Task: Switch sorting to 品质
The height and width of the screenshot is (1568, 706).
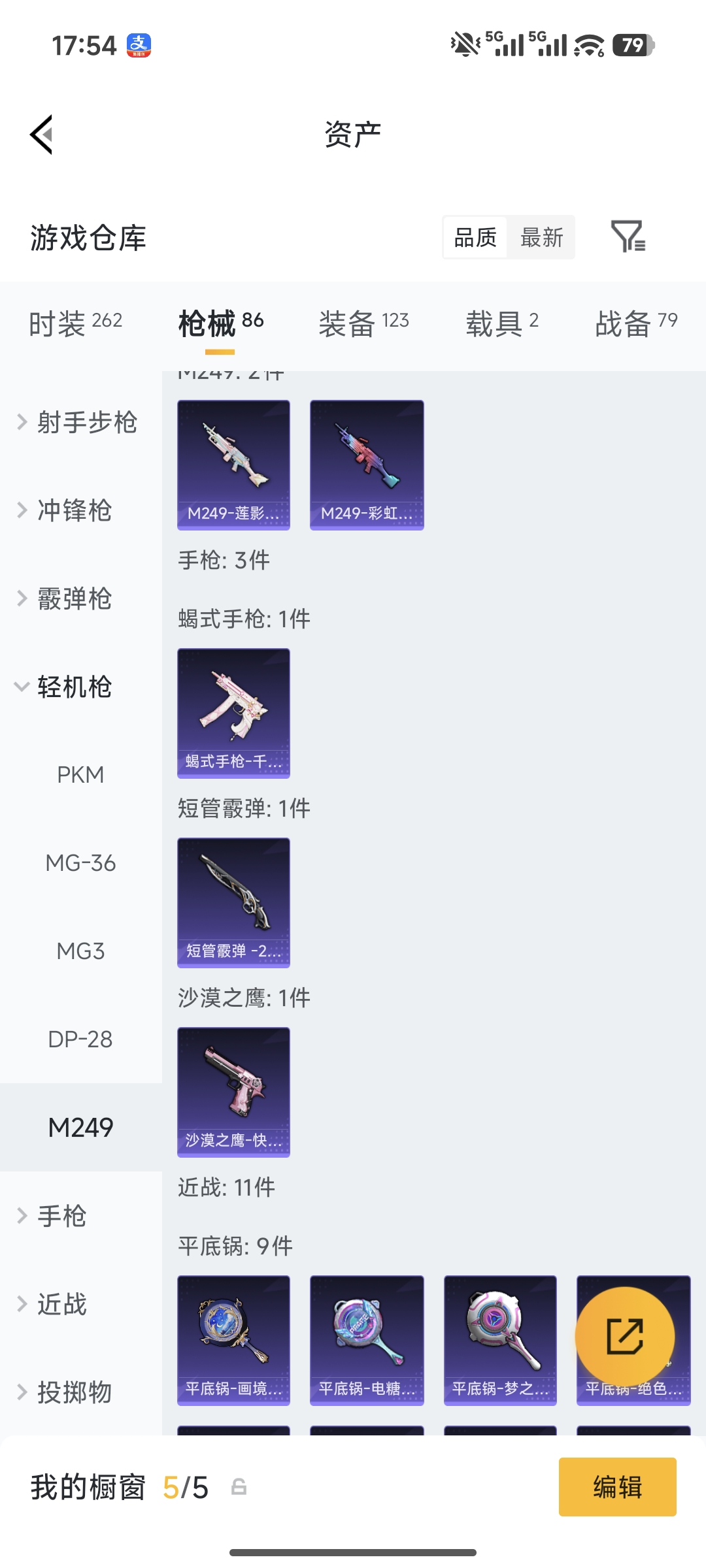Action: 474,238
